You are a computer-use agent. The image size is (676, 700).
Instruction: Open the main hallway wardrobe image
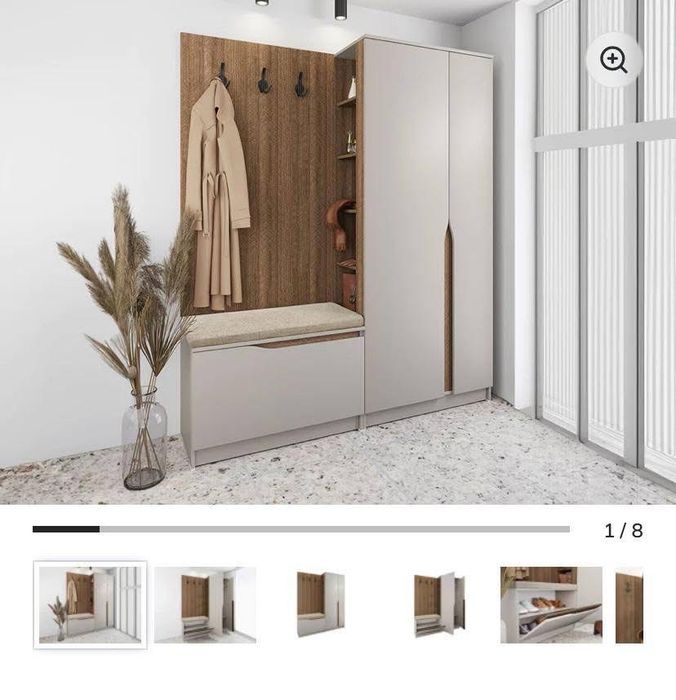tap(338, 260)
